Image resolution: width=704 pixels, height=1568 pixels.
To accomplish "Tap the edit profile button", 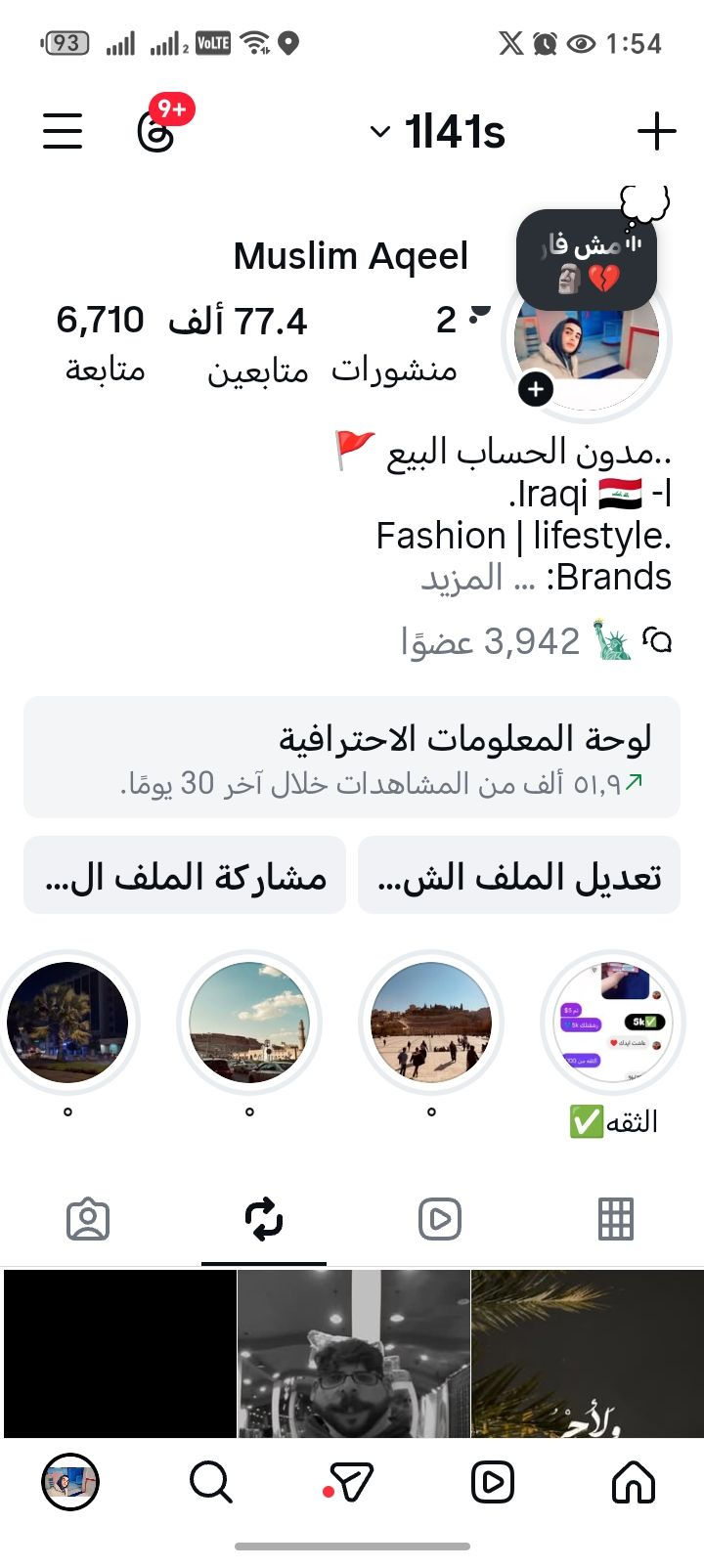I will [519, 876].
